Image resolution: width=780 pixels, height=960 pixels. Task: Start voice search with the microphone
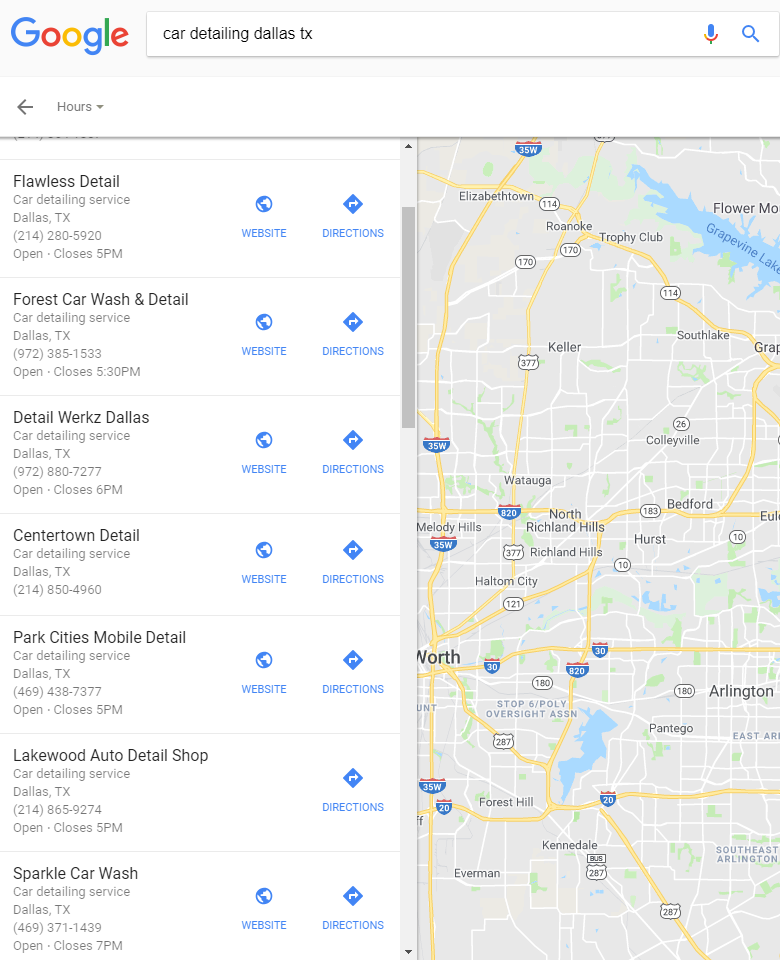click(711, 34)
